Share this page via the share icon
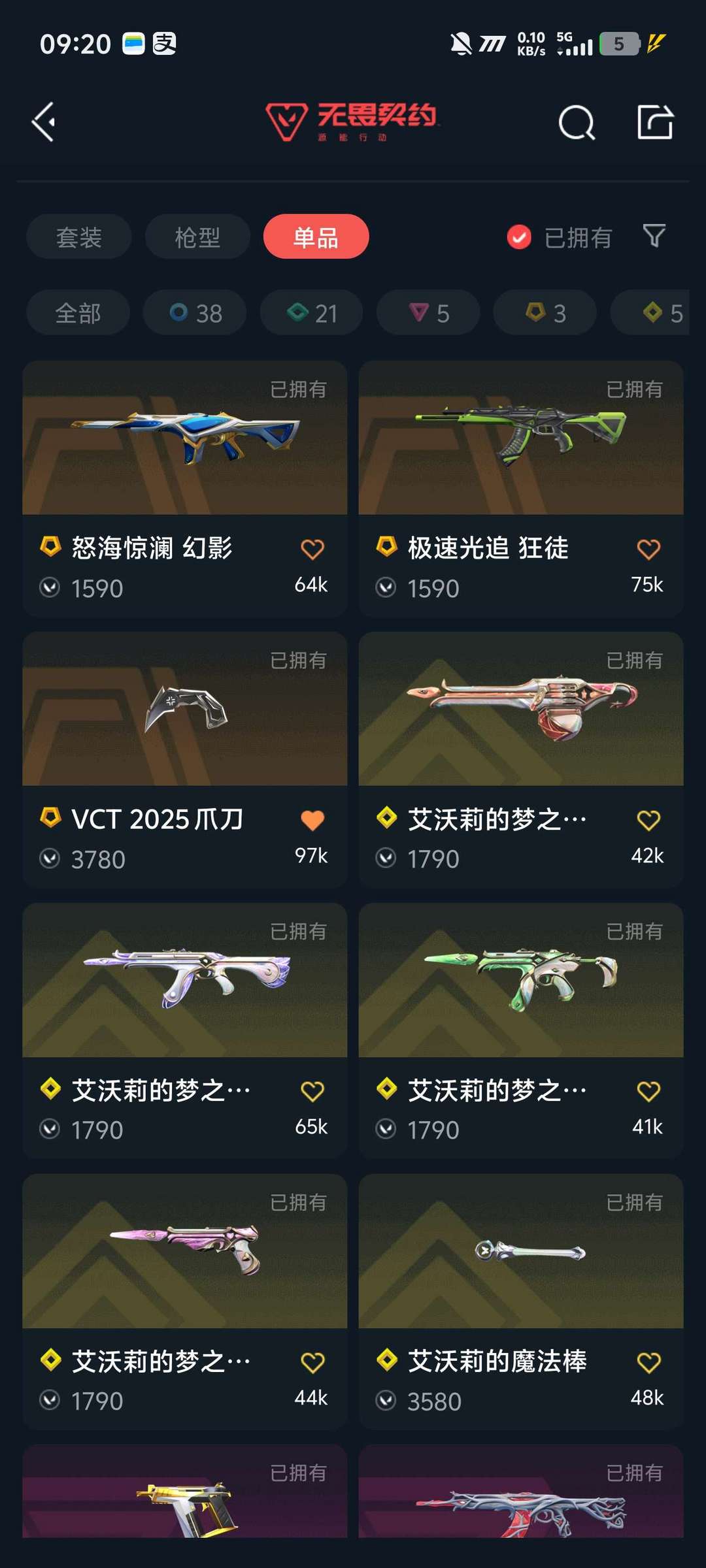This screenshot has width=706, height=1568. coord(655,122)
